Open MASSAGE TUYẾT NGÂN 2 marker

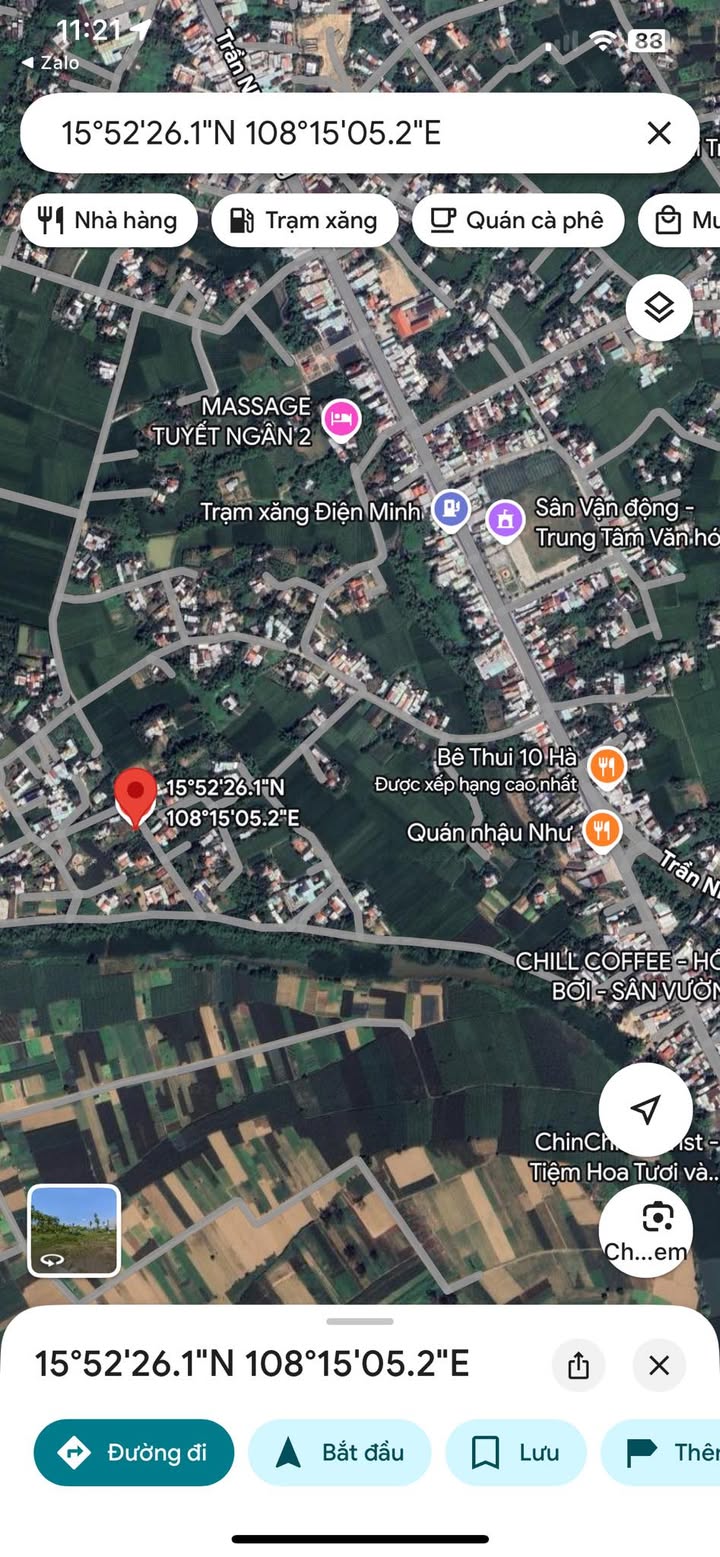point(341,418)
